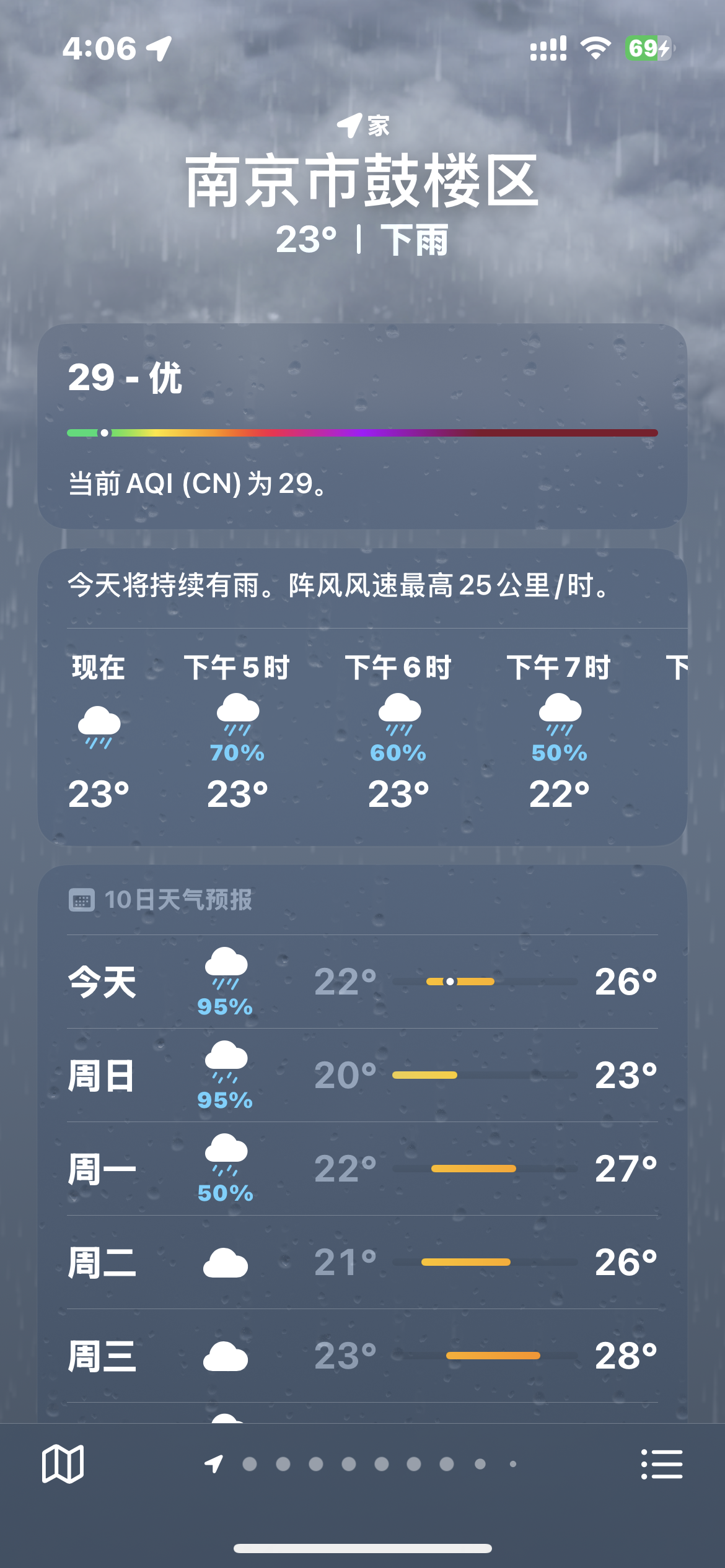725x1568 pixels.
Task: Open the Tuesday (周二) forecast row
Action: point(362,1262)
